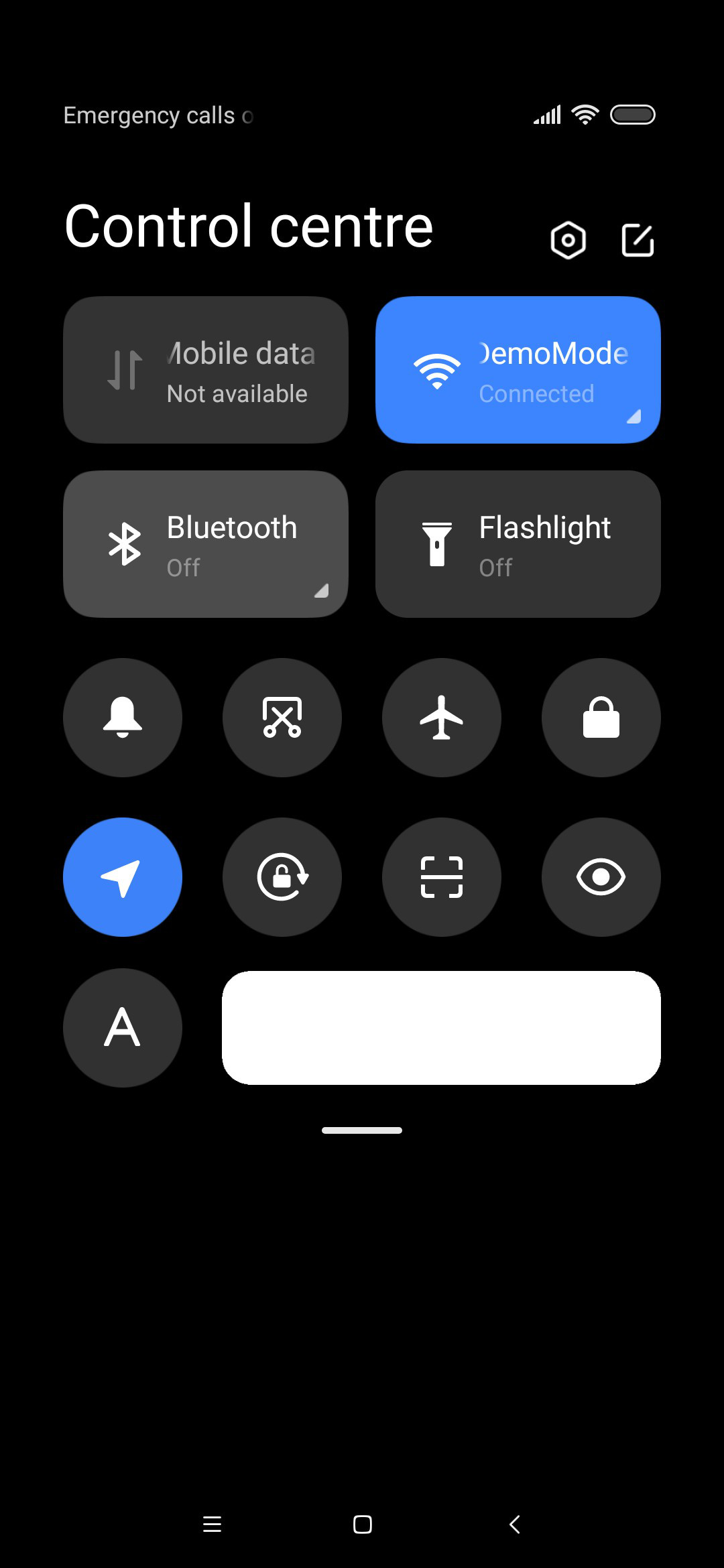The image size is (724, 1568).
Task: Switch on the Flashlight
Action: coord(518,544)
